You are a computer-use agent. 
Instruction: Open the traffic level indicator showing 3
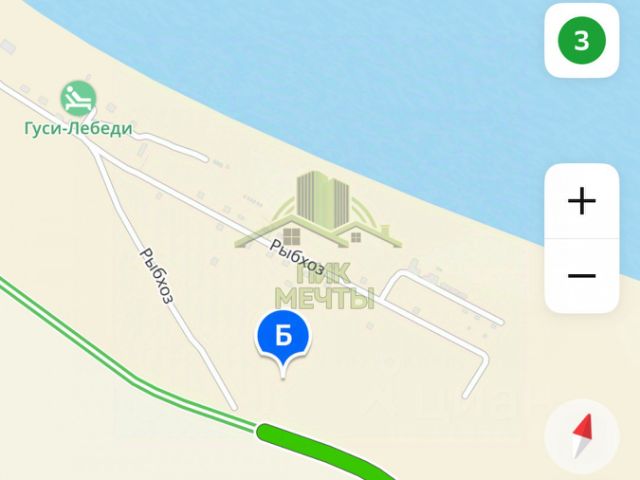pyautogui.click(x=581, y=41)
